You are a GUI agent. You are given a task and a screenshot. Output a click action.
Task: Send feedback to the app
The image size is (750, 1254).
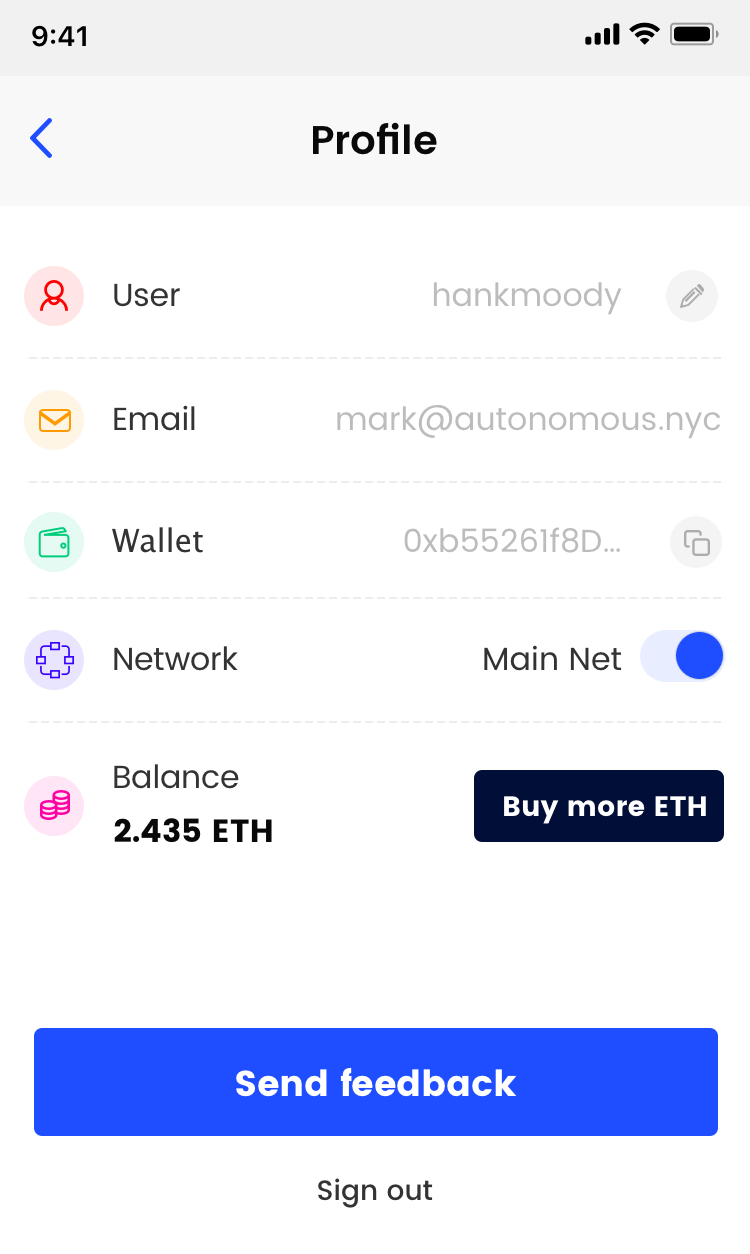376,1082
